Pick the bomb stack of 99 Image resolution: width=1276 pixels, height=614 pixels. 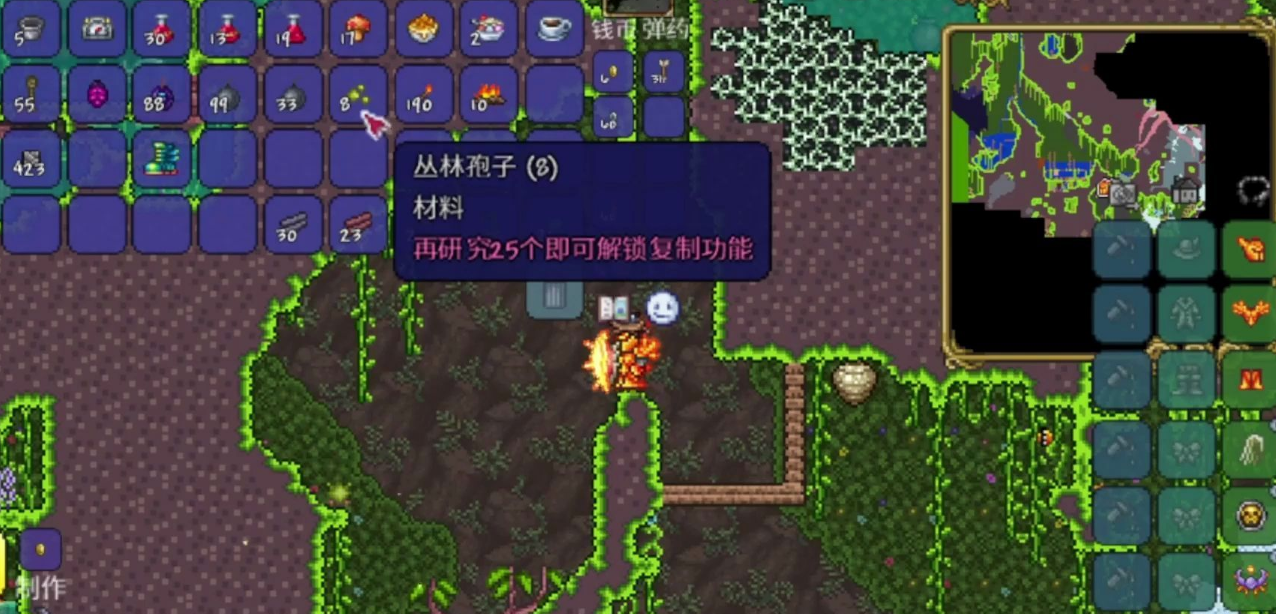tap(227, 94)
